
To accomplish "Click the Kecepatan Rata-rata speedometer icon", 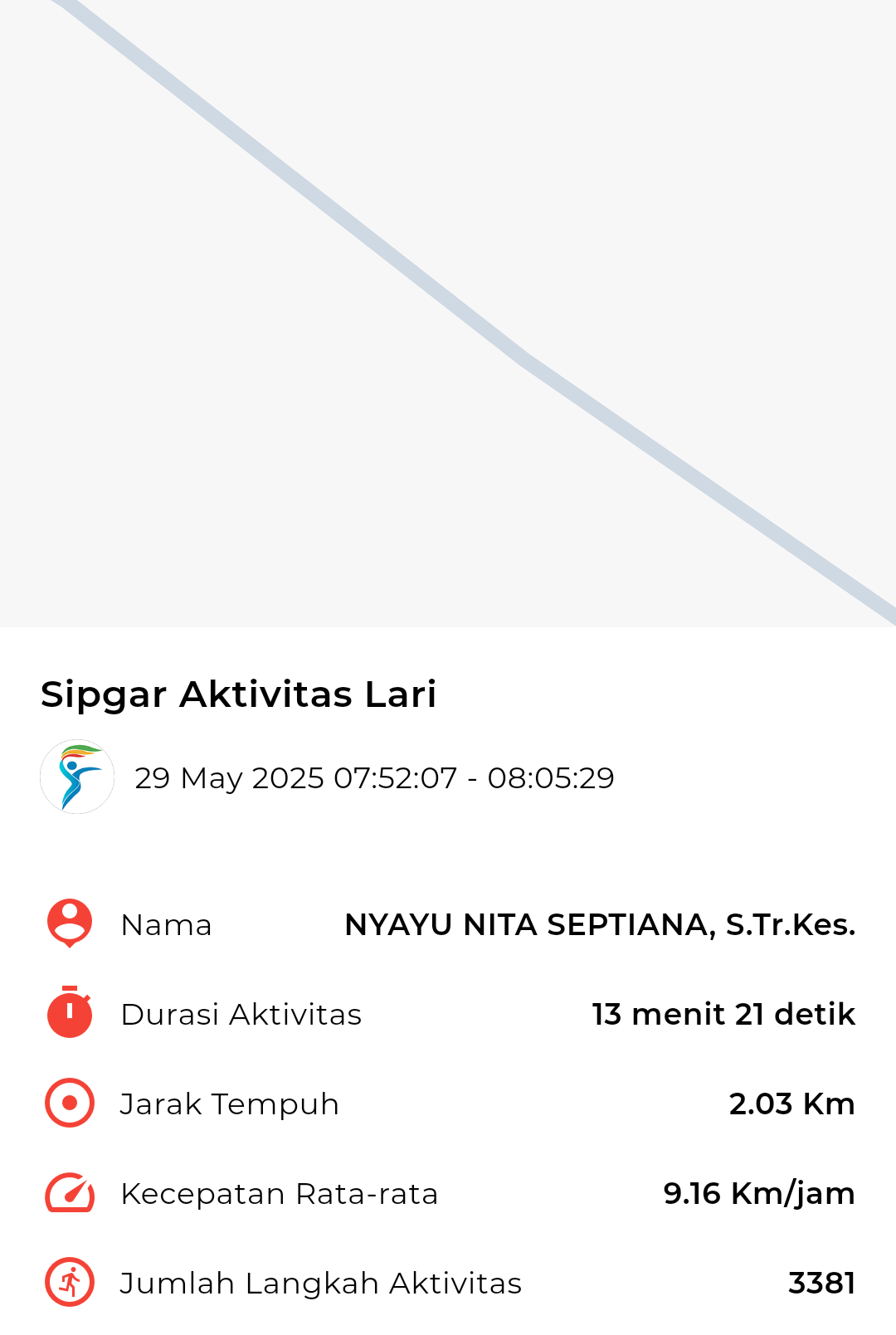I will 70,1193.
